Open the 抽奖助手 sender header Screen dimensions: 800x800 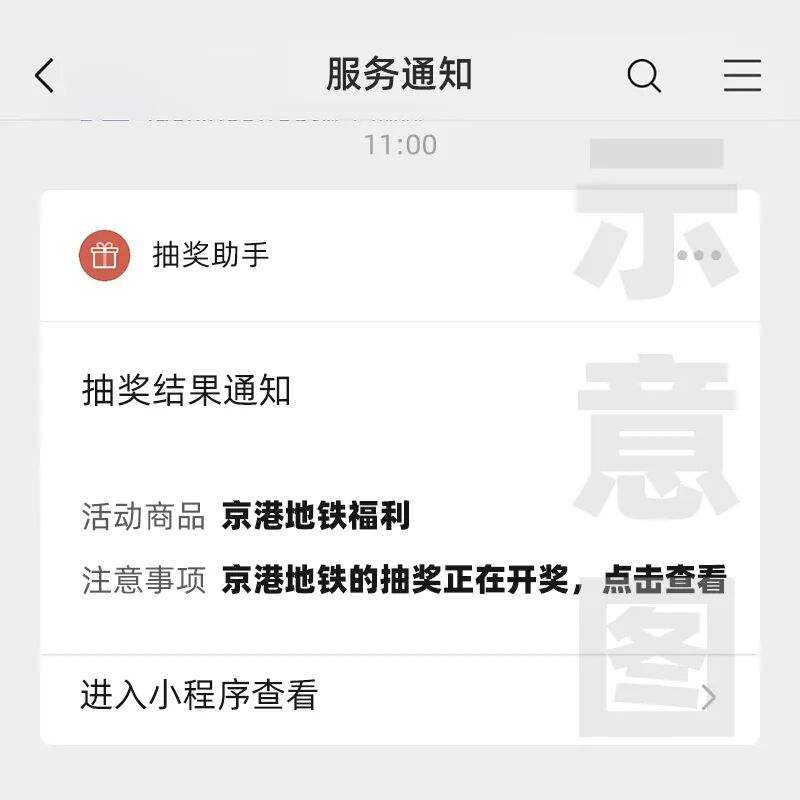(x=210, y=255)
